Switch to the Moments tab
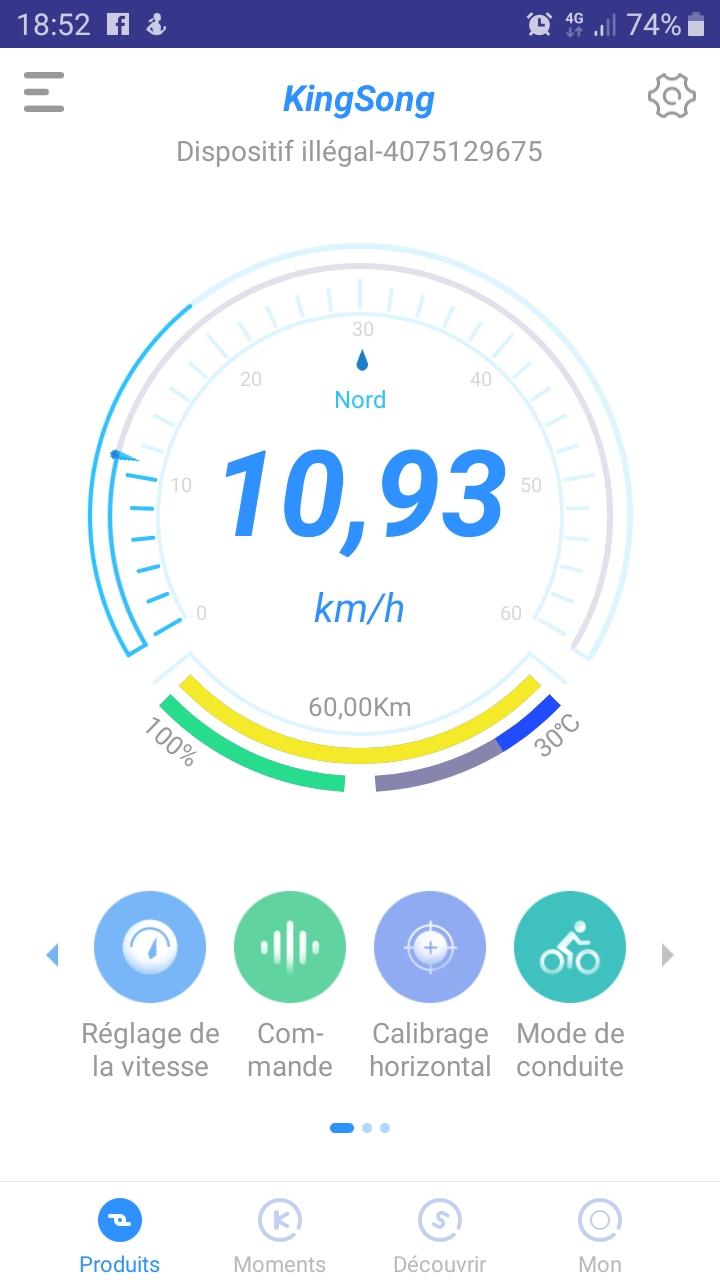720x1280 pixels. pos(280,1236)
